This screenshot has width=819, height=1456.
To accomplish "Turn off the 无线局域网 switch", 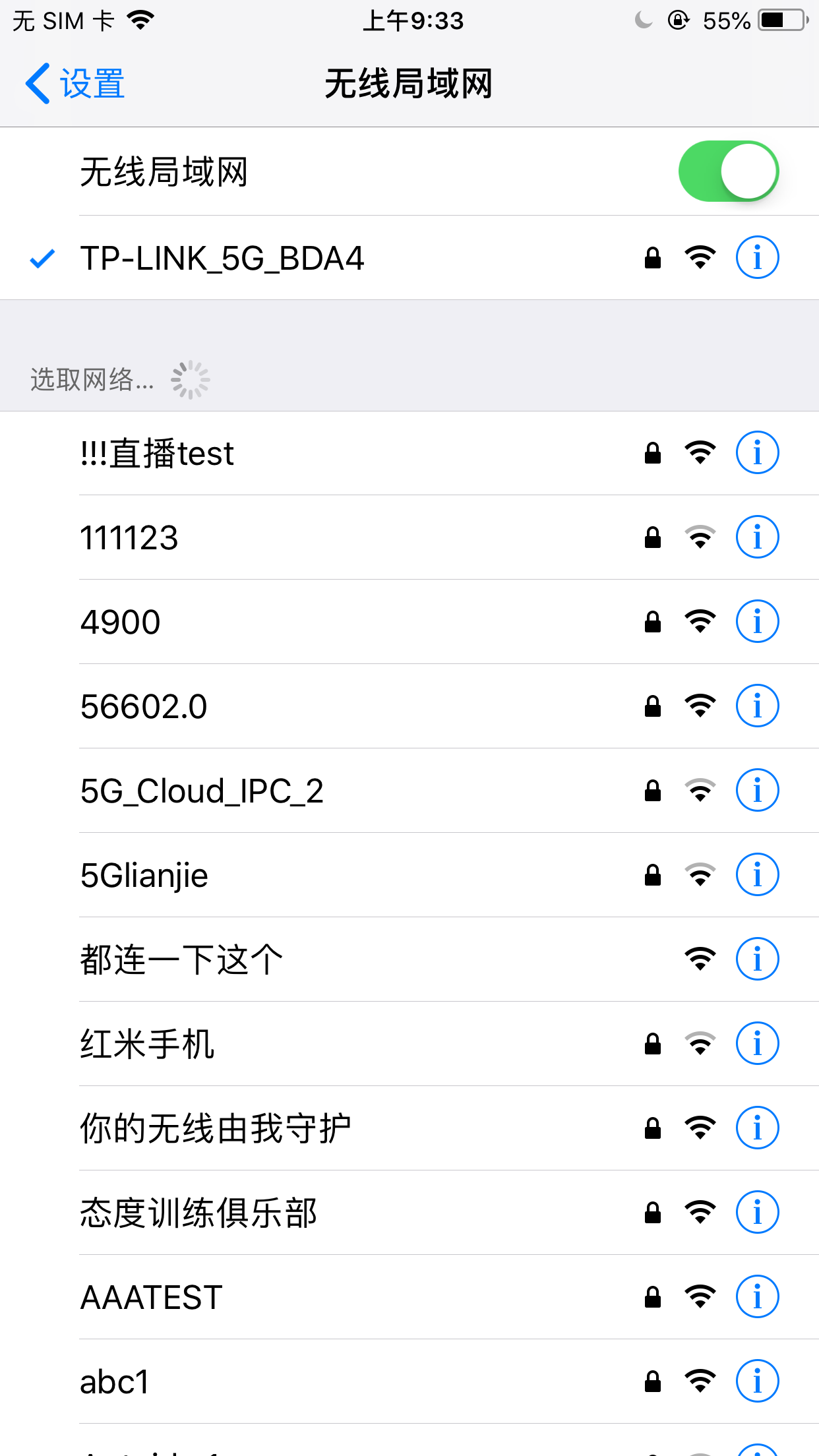I will [728, 171].
